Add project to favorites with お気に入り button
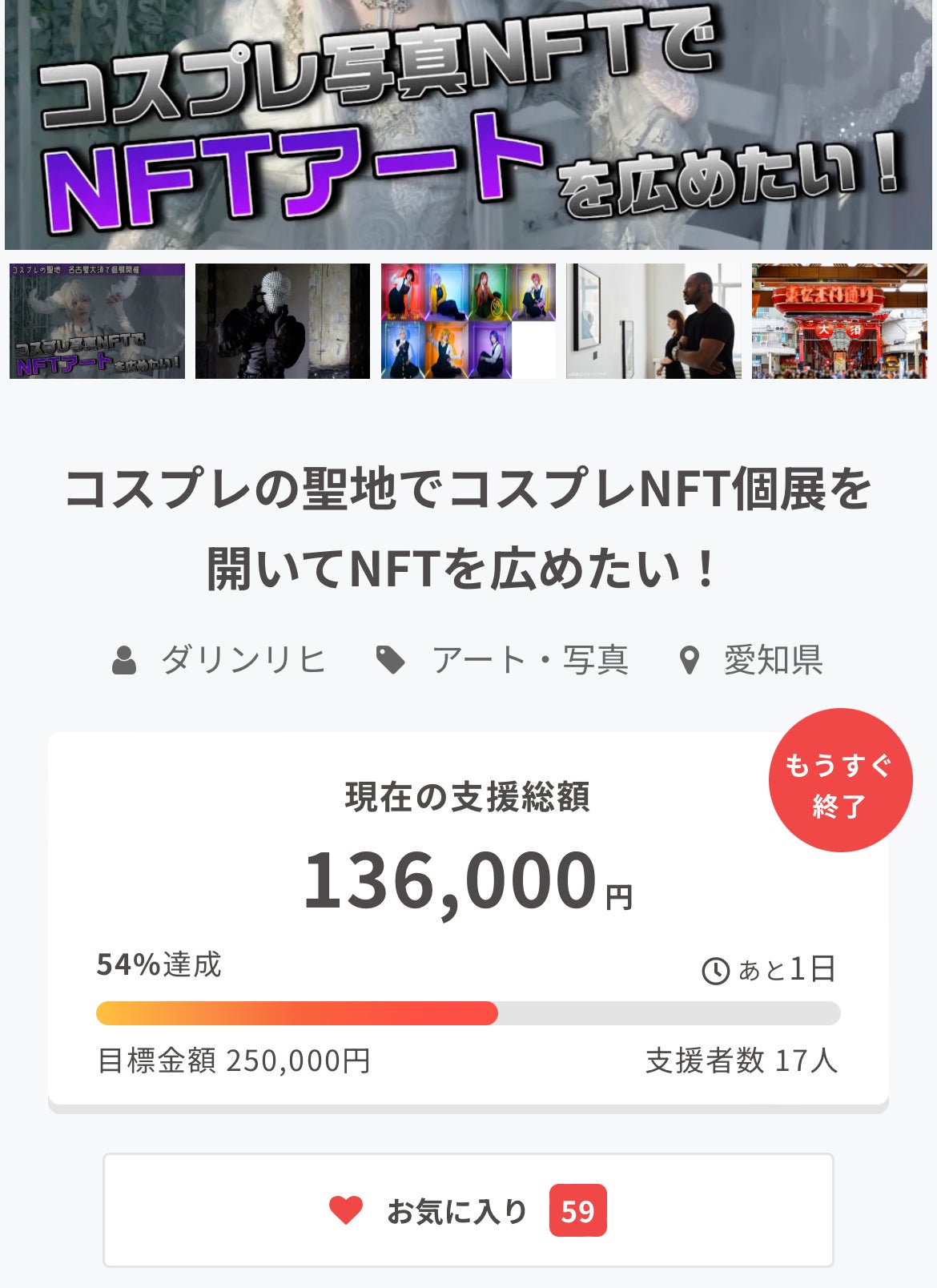937x1288 pixels. click(x=468, y=1210)
